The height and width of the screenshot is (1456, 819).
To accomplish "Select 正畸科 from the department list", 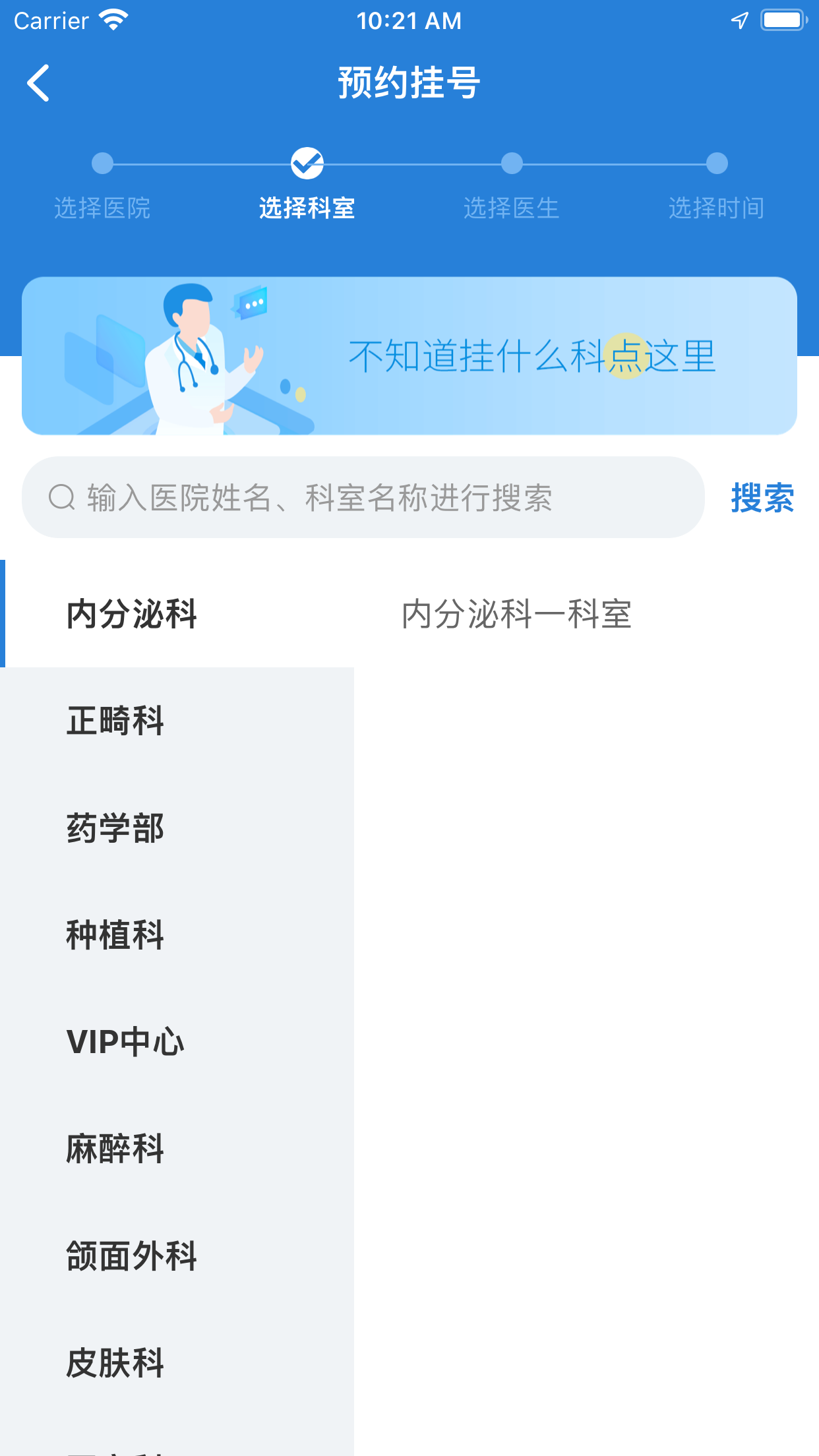I will (x=115, y=721).
